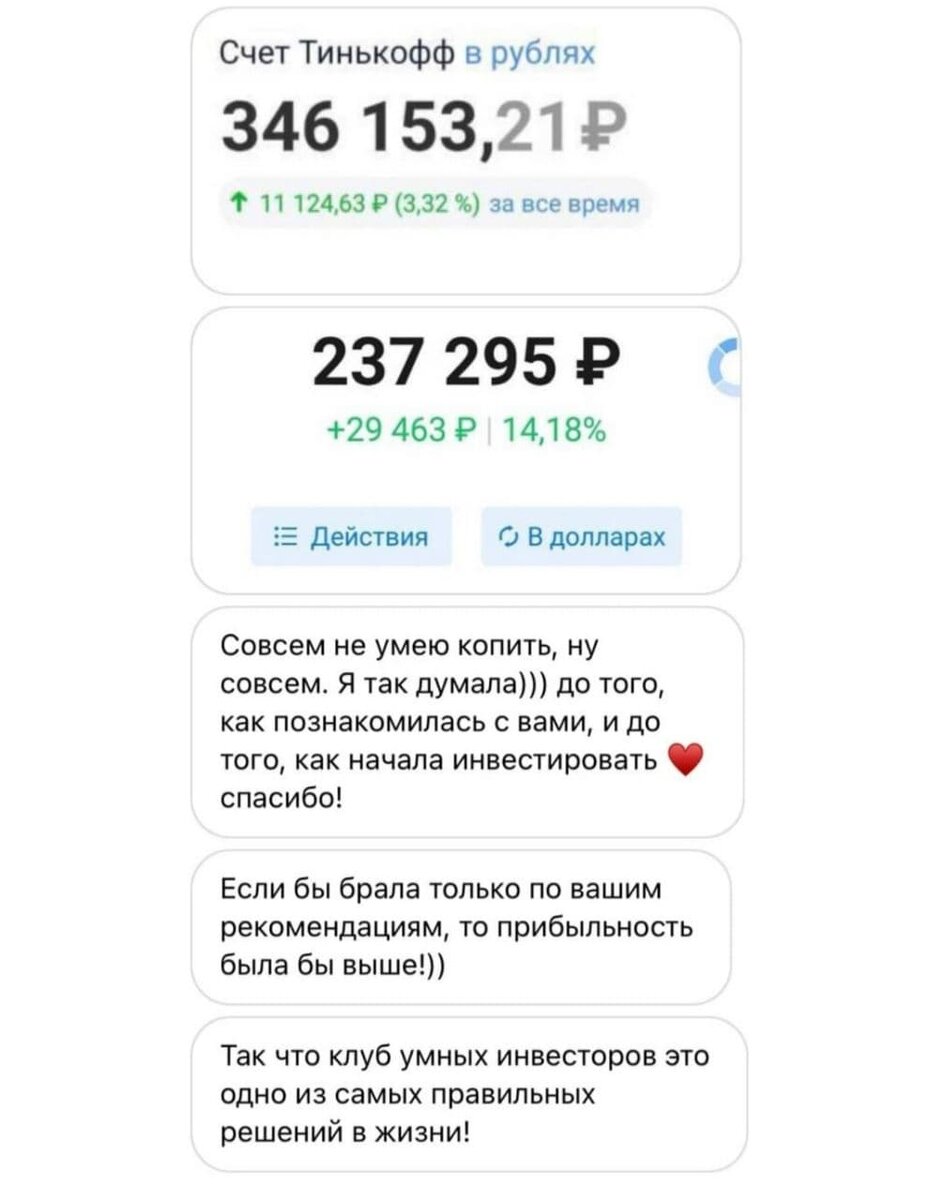
Task: Toggle the profit badge showing 3,32 %
Action: click(440, 201)
